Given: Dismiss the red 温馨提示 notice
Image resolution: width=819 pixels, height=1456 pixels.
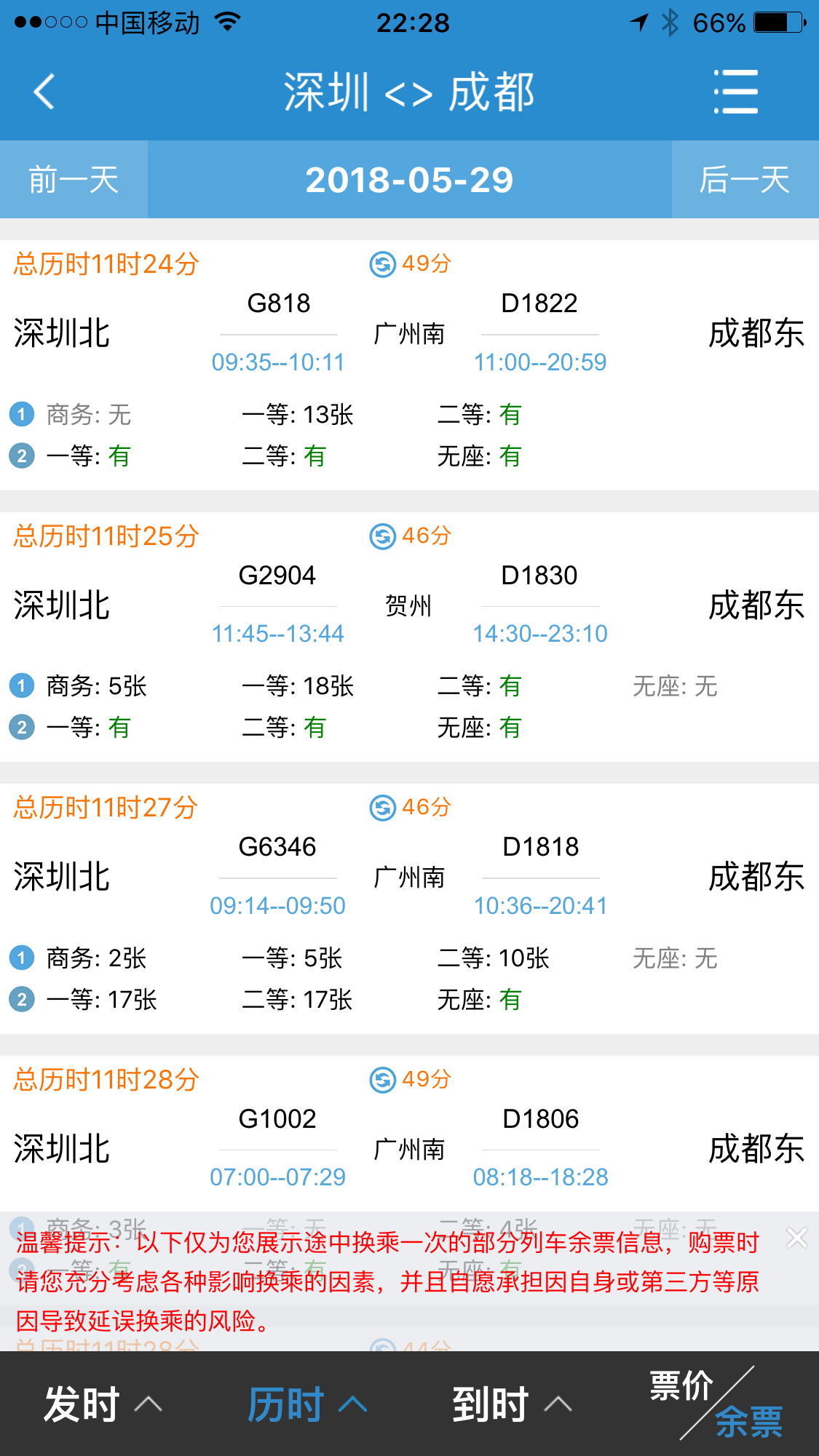Looking at the screenshot, I should click(x=797, y=1238).
